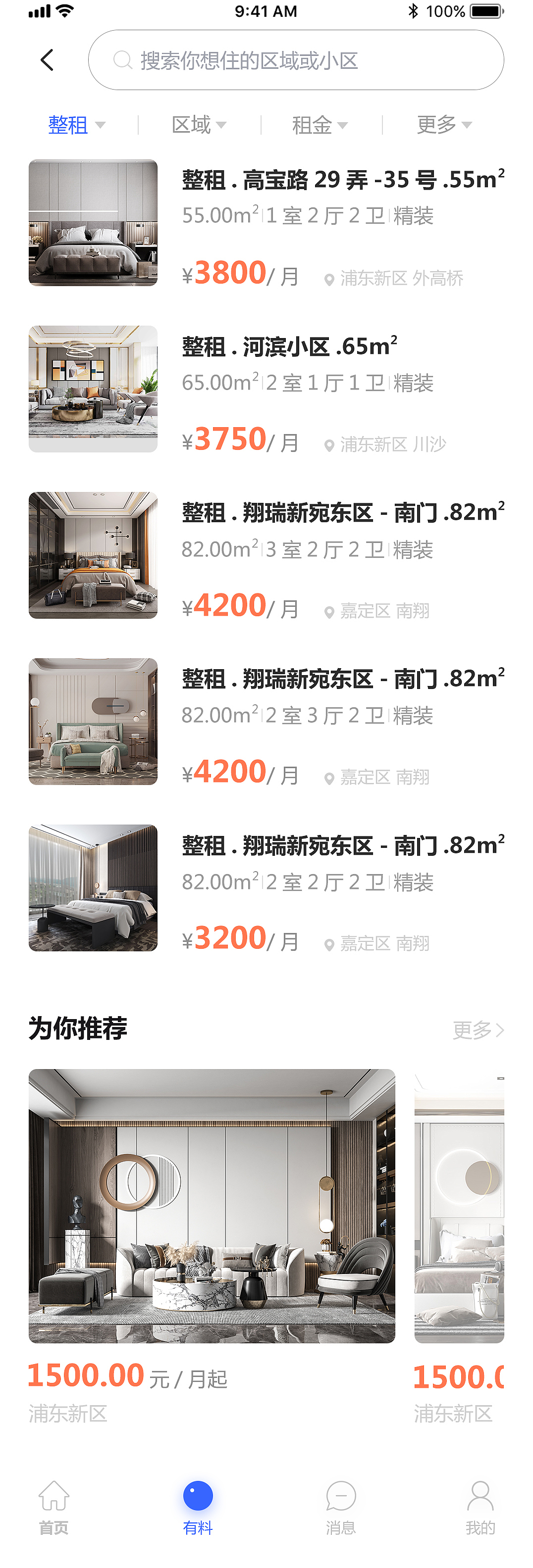The height and width of the screenshot is (1568, 533).
Task: Tap the 我的 profile icon
Action: (x=480, y=1494)
